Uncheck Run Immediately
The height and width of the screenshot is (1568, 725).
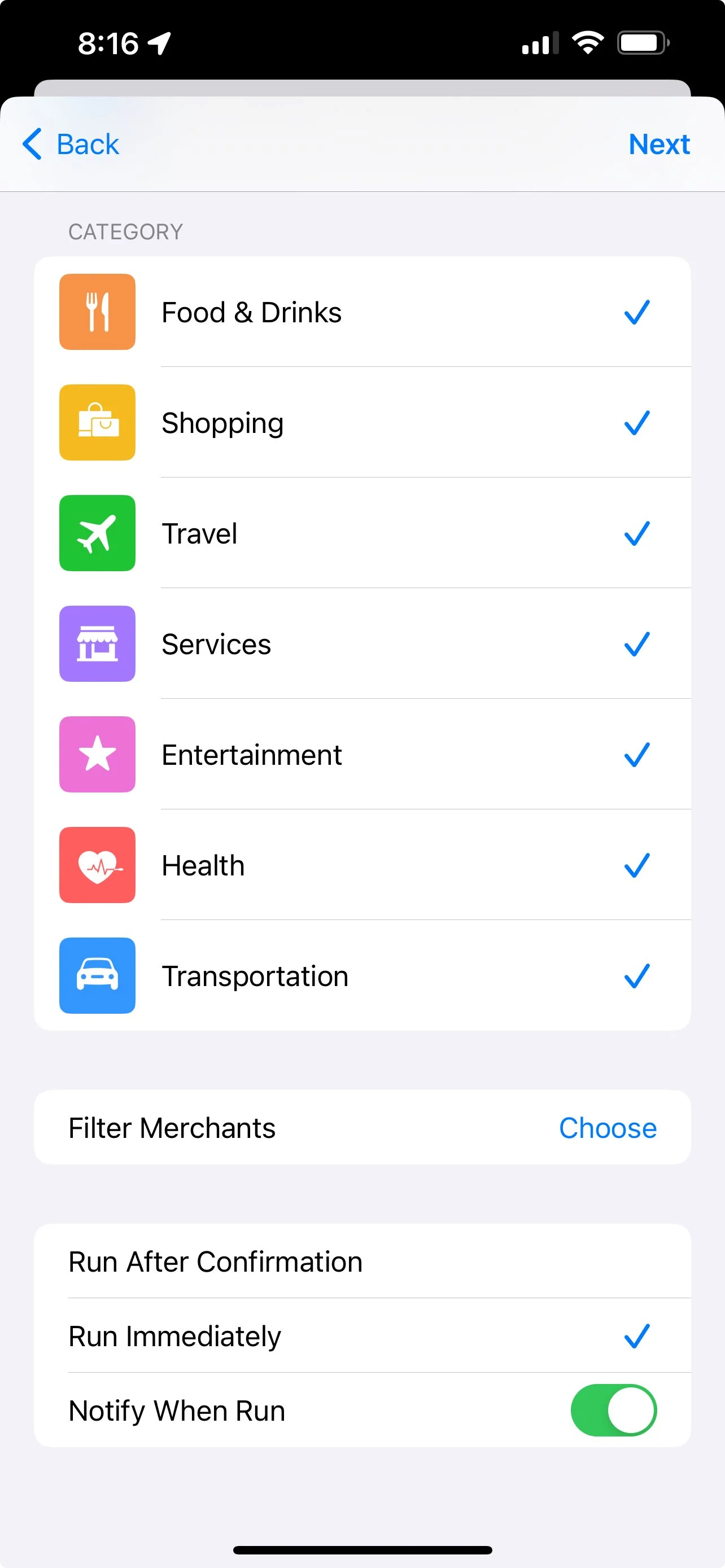(637, 1336)
